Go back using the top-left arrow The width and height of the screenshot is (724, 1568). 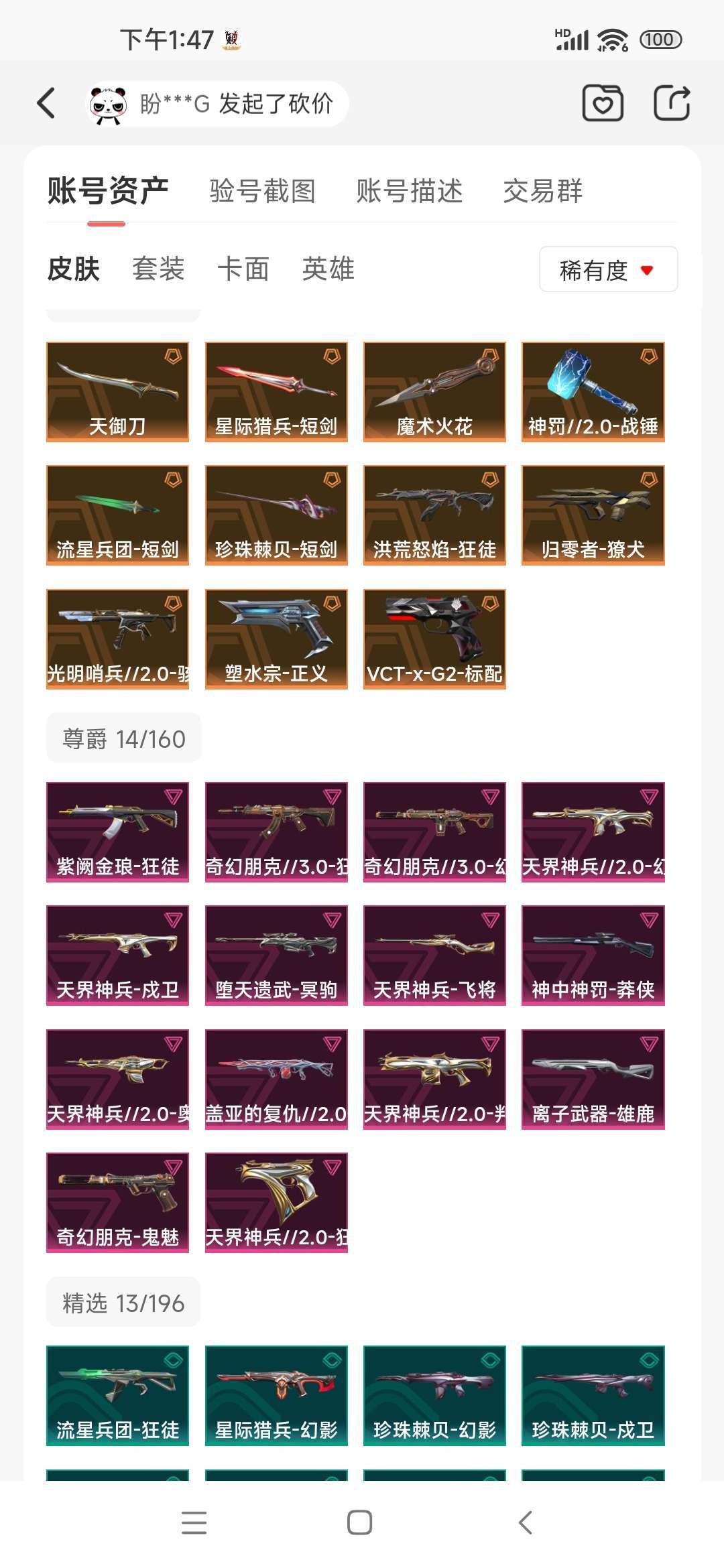[46, 103]
